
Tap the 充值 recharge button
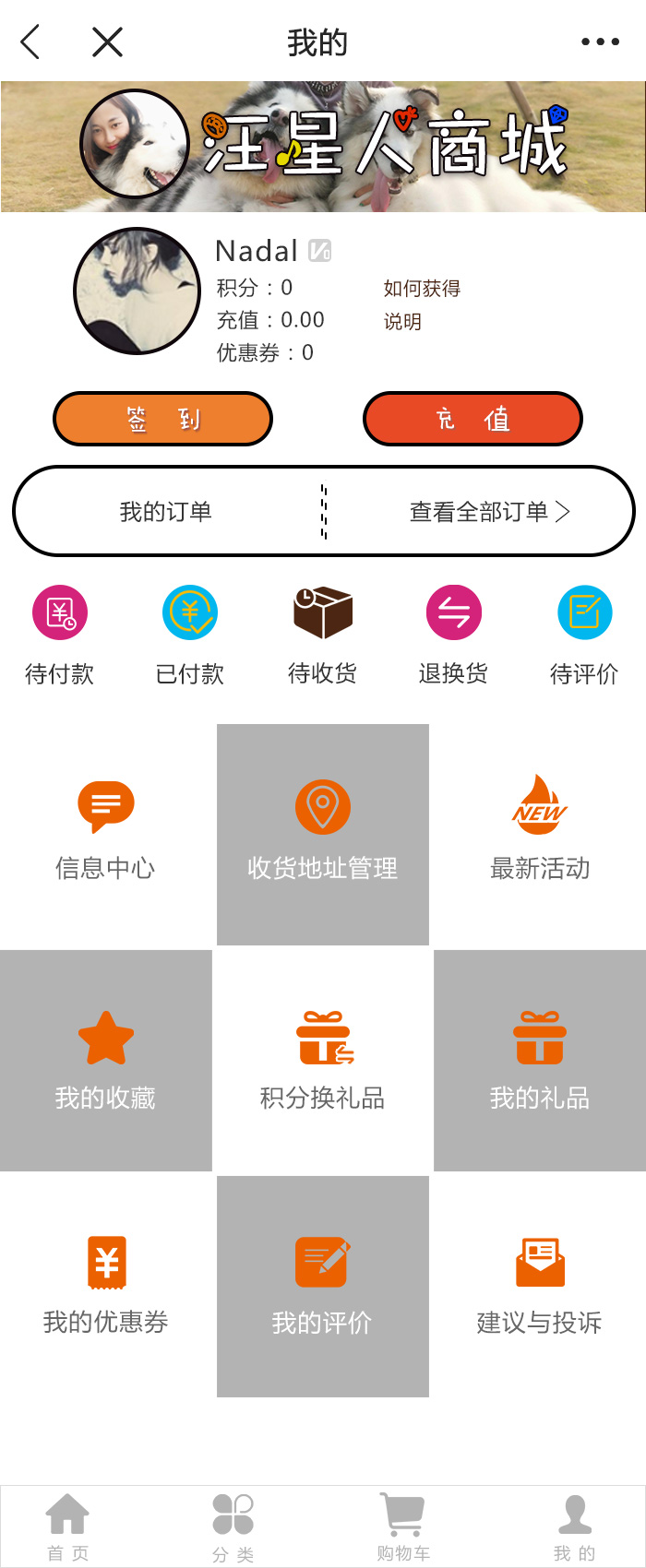tap(473, 419)
